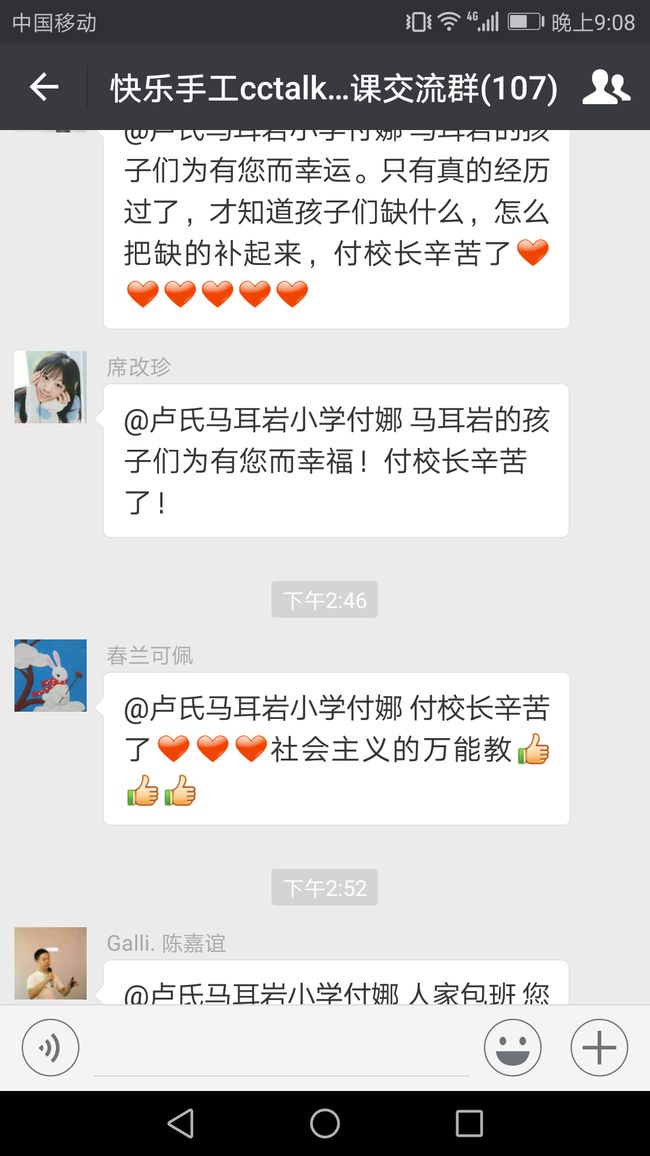Open Galli. 陈嘉谊's profile avatar
650x1156 pixels.
51,964
